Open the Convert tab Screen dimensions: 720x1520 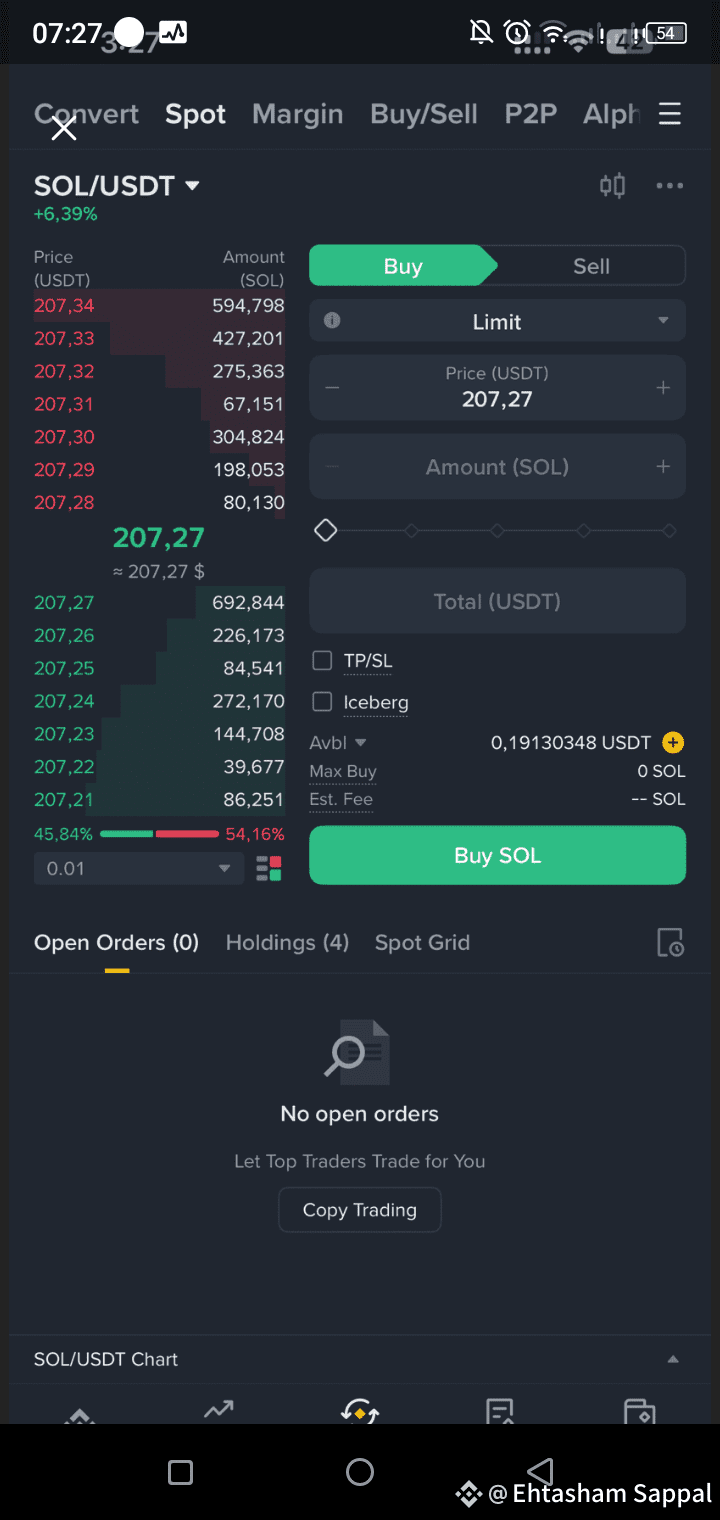86,114
